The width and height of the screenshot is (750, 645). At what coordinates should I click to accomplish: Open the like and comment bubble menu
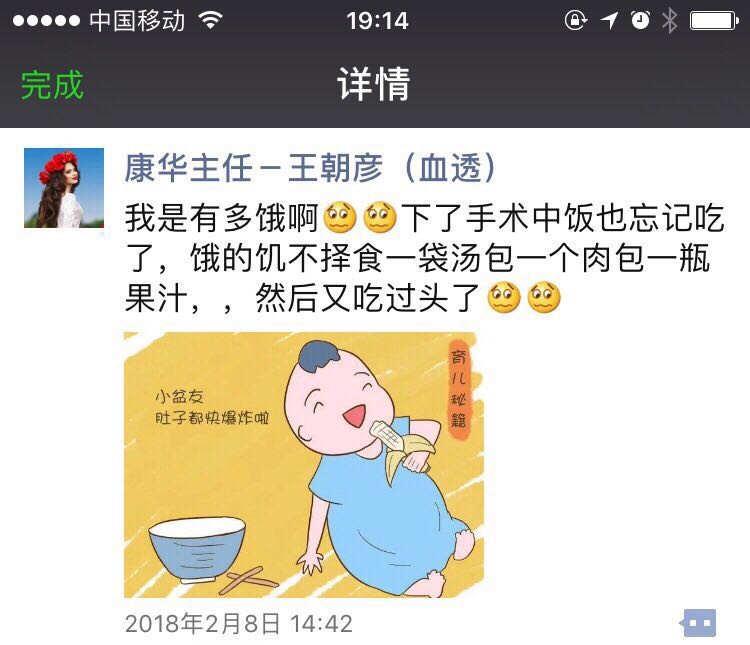[699, 623]
